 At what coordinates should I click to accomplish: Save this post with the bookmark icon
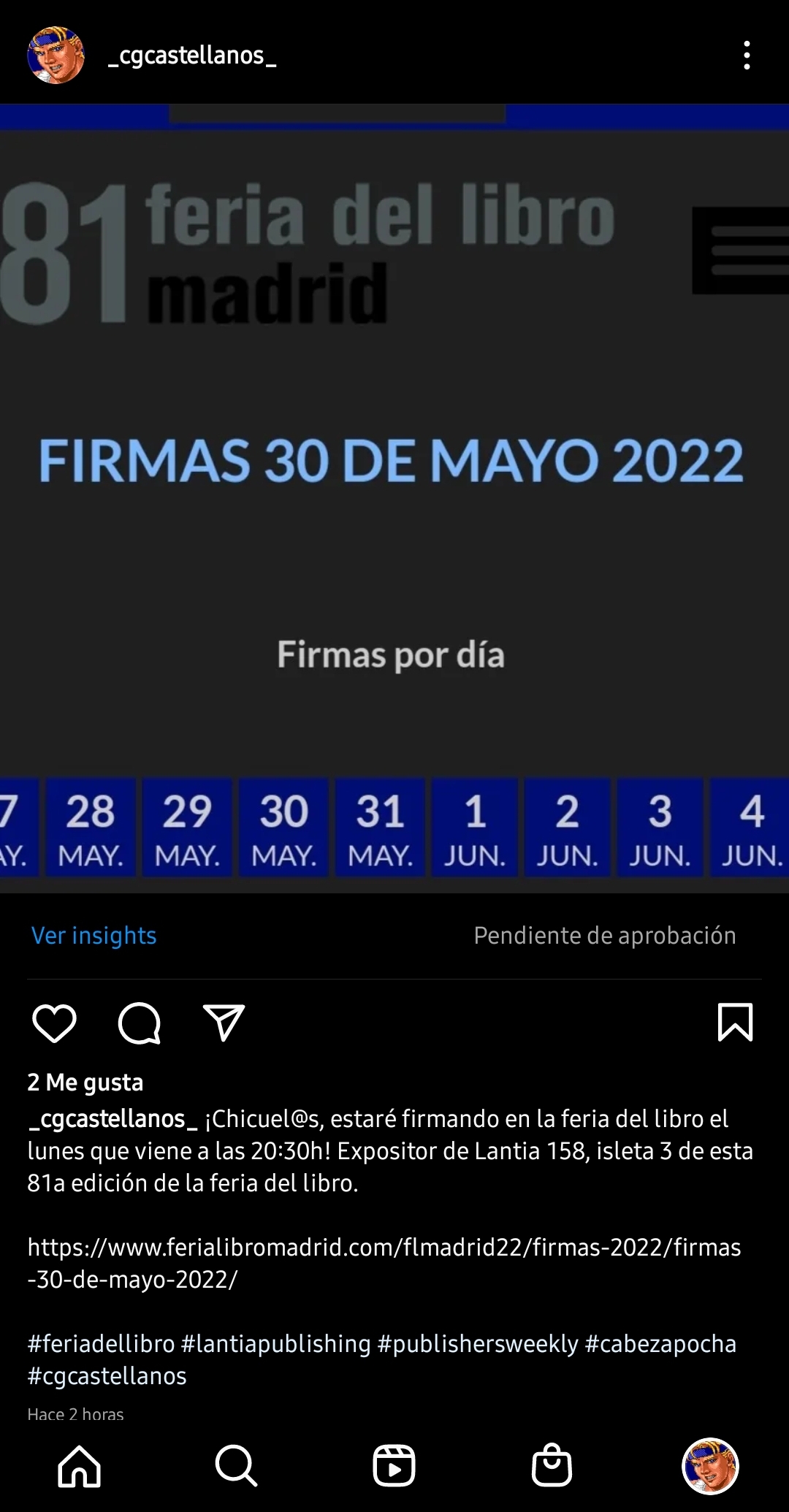(735, 1022)
